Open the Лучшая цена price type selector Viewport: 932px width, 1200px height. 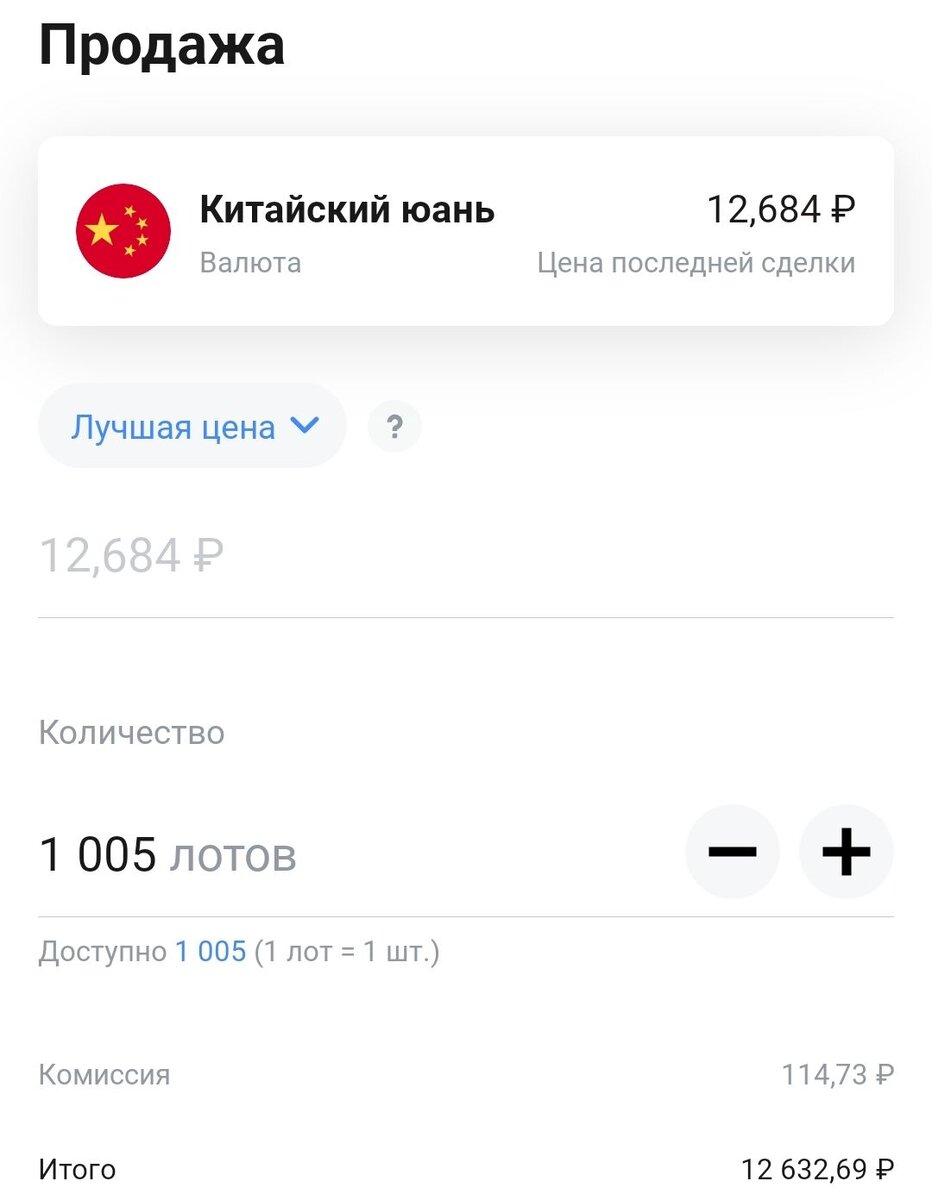tap(190, 426)
